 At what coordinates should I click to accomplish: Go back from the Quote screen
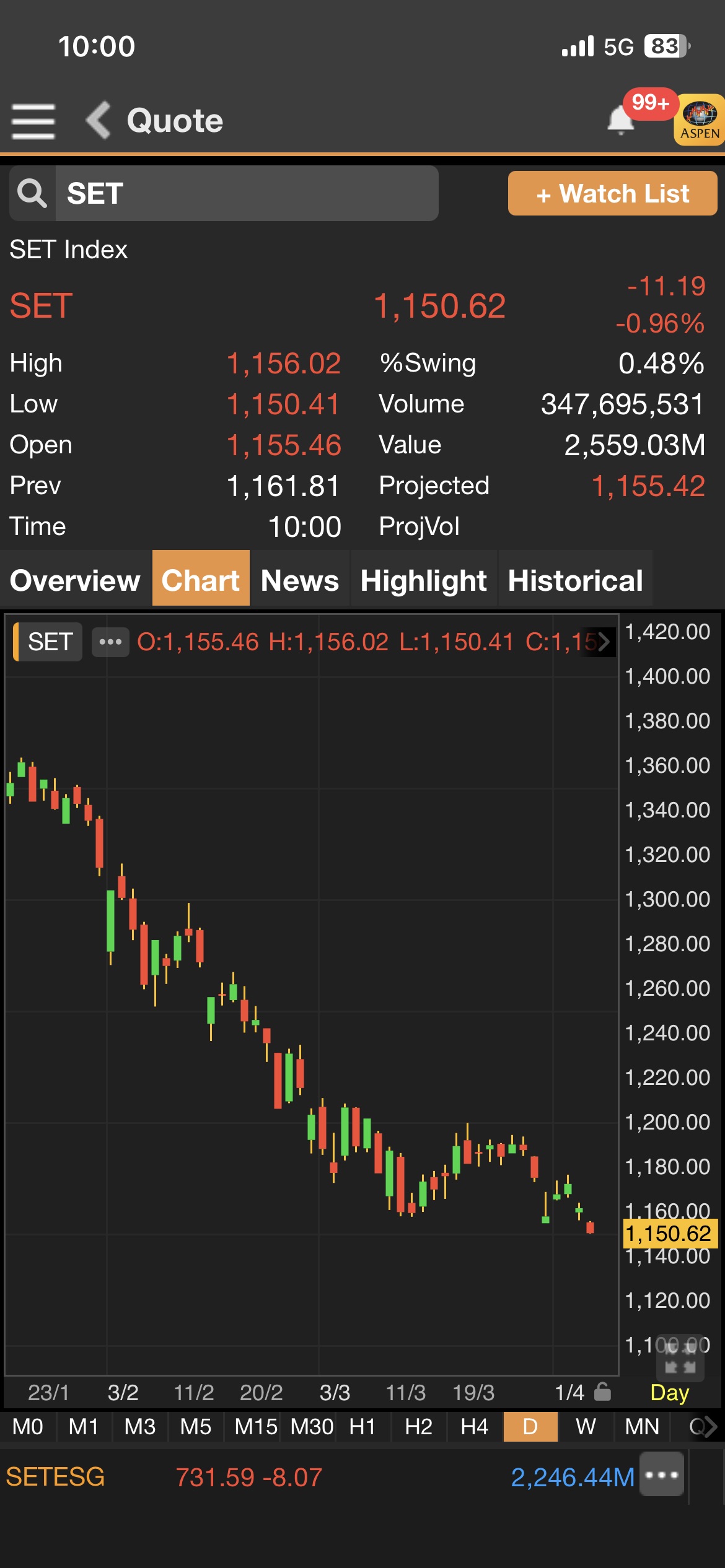99,120
